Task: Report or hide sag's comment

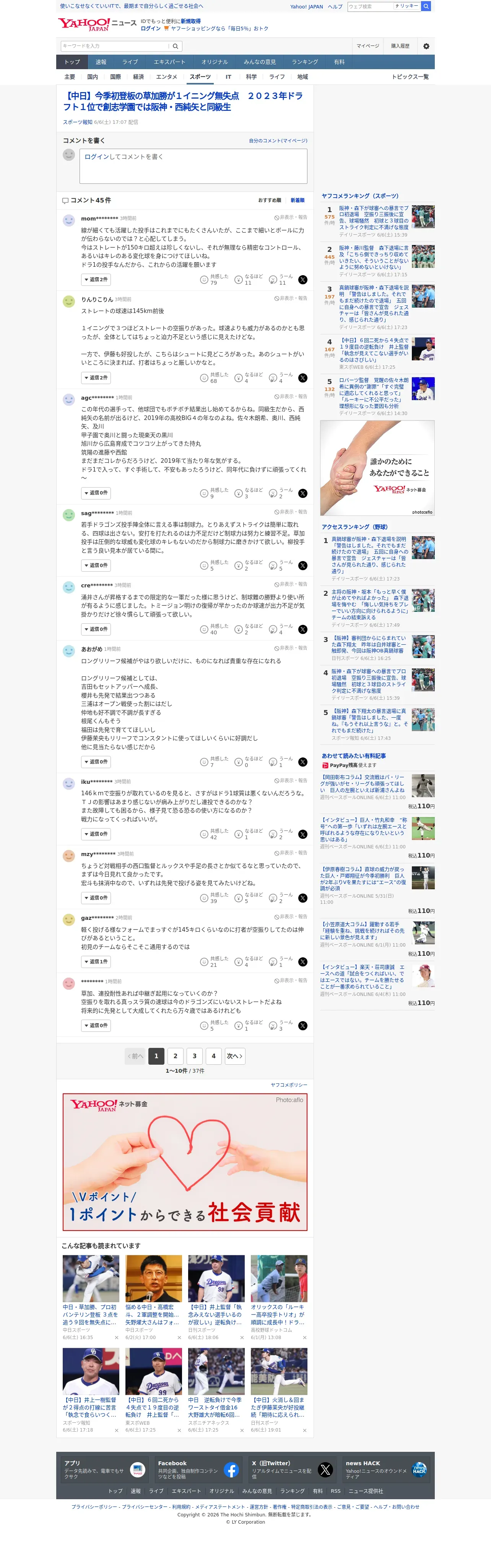Action: [x=291, y=512]
